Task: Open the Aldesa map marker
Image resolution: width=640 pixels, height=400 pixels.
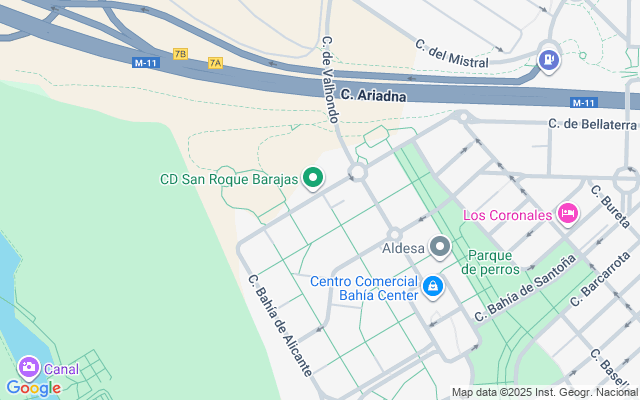Action: pos(440,247)
